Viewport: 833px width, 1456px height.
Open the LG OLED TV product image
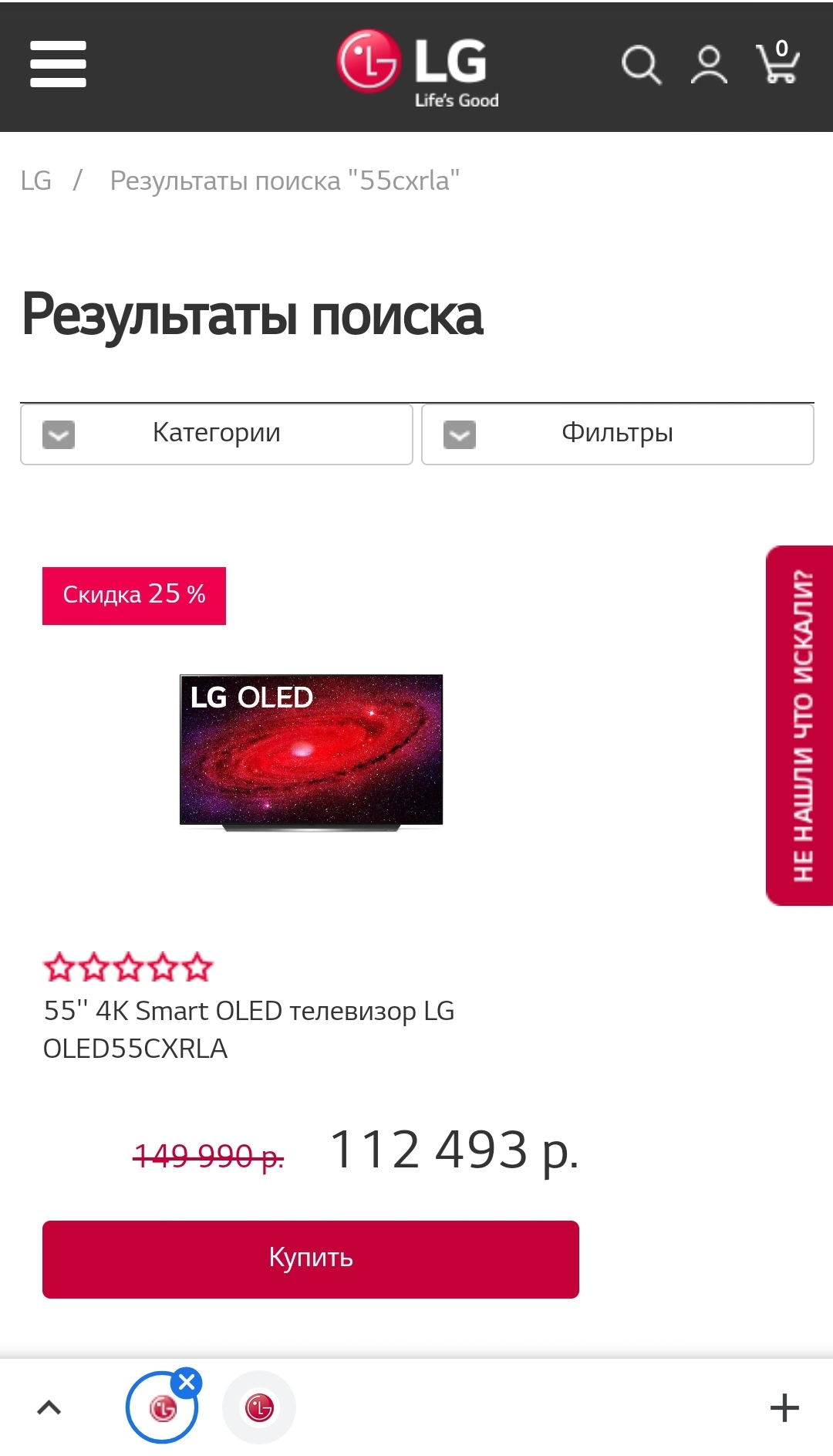coord(311,752)
